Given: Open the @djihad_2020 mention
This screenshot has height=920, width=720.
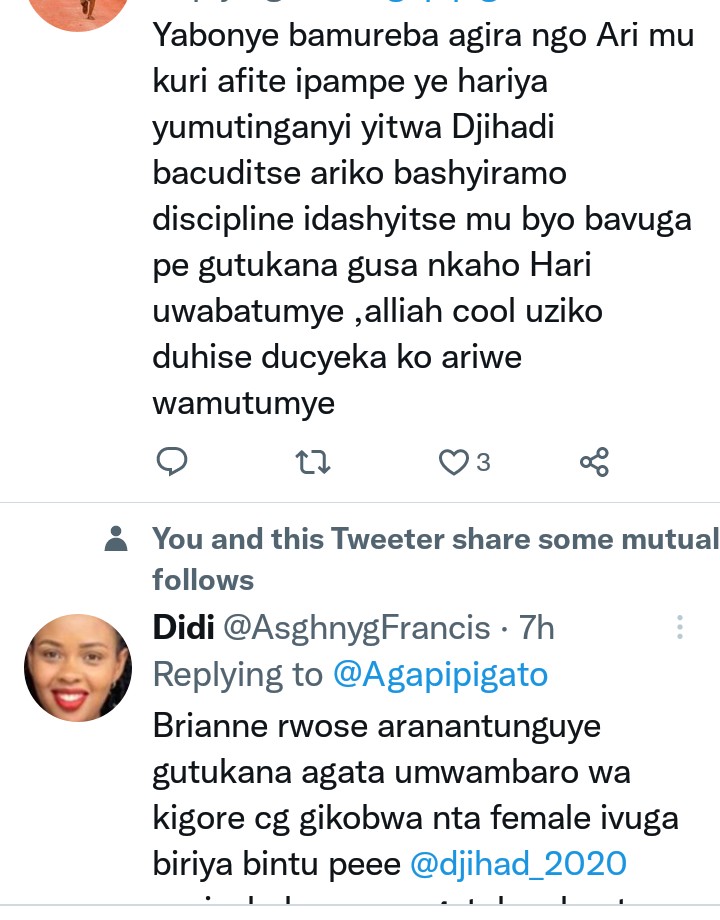Looking at the screenshot, I should [x=518, y=863].
